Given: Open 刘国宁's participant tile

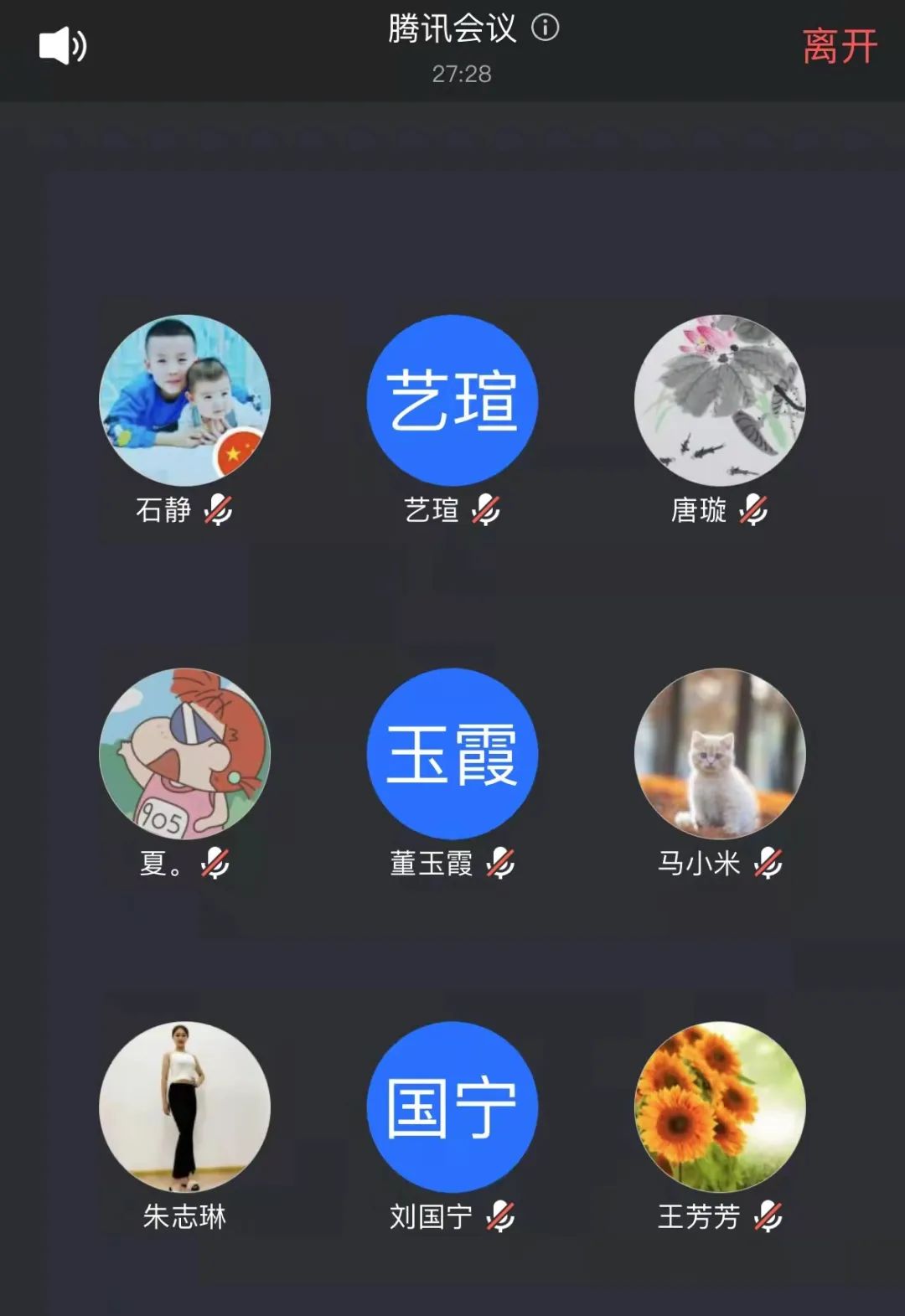Looking at the screenshot, I should (452, 1106).
